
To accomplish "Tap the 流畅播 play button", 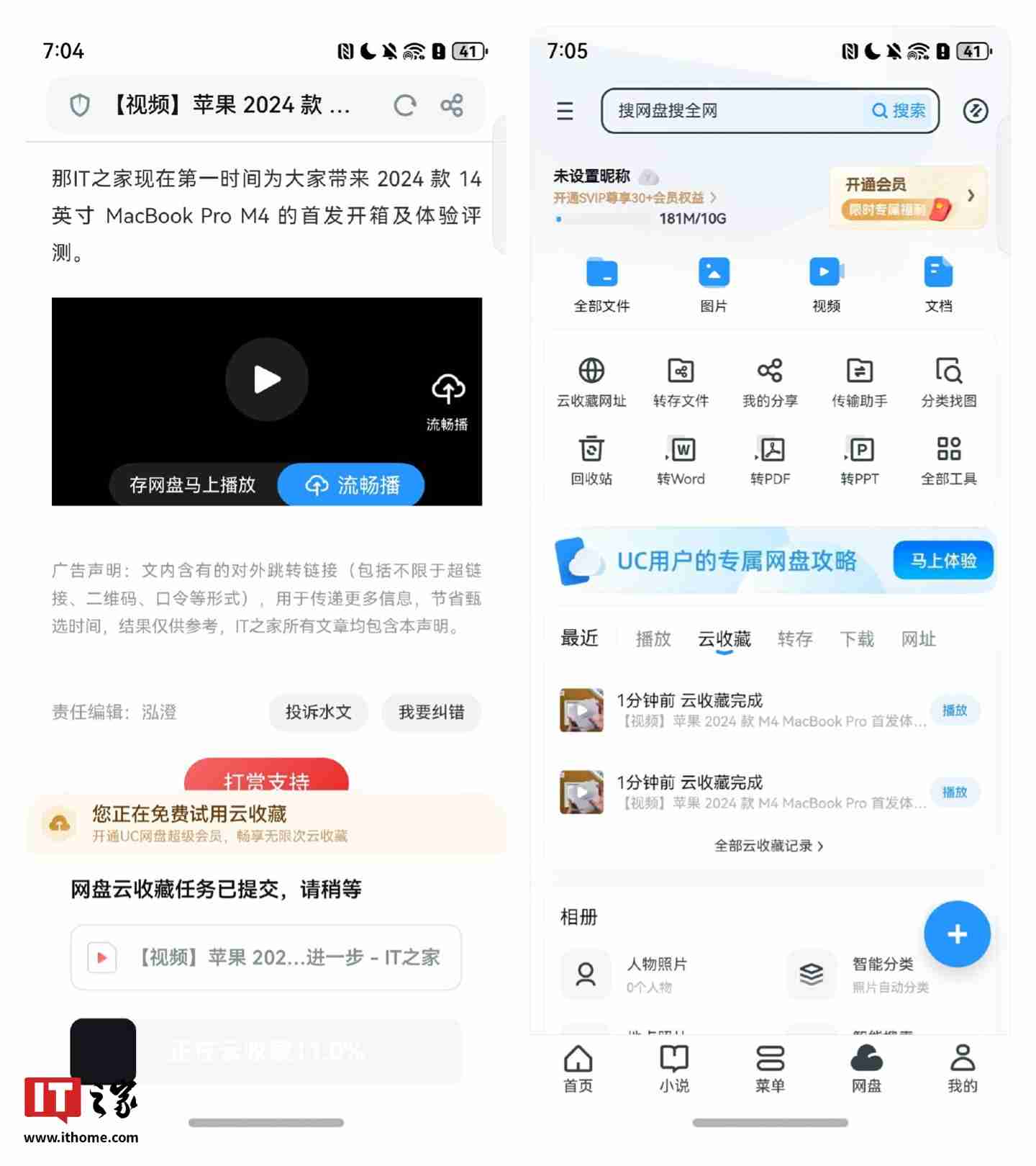I will tap(350, 485).
